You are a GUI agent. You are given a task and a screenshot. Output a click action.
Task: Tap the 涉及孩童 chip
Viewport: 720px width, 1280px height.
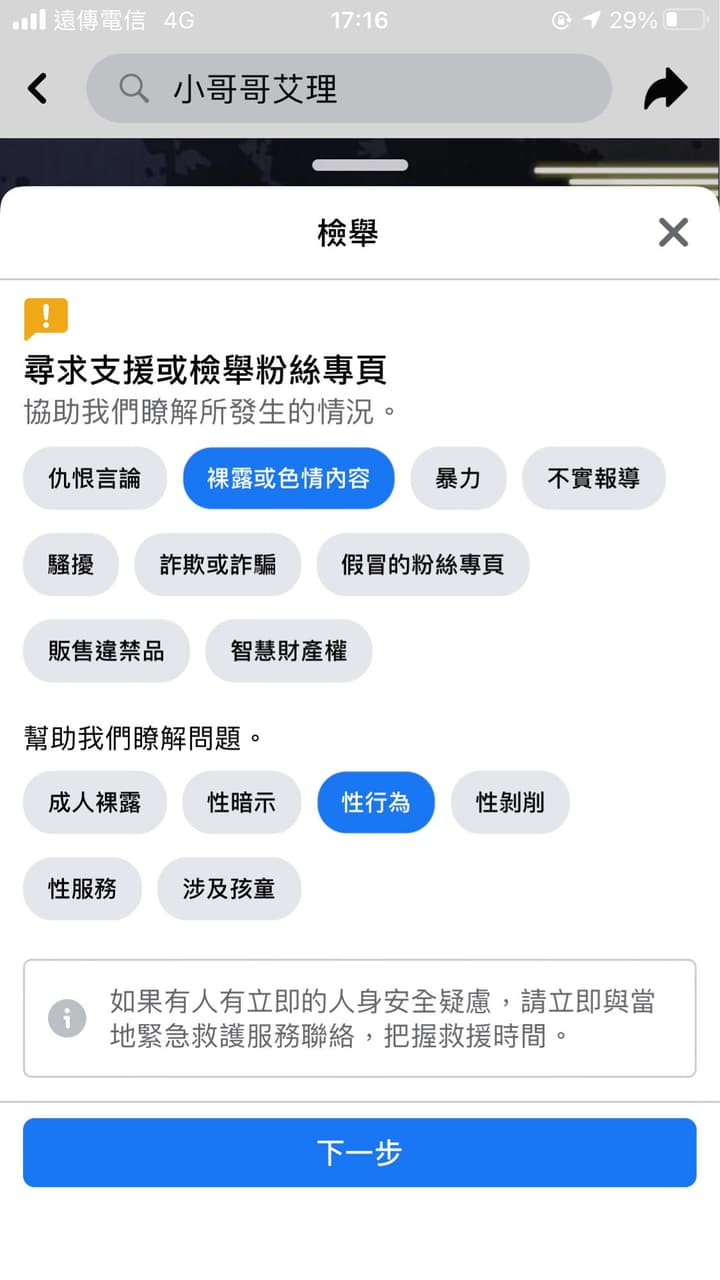tap(229, 888)
